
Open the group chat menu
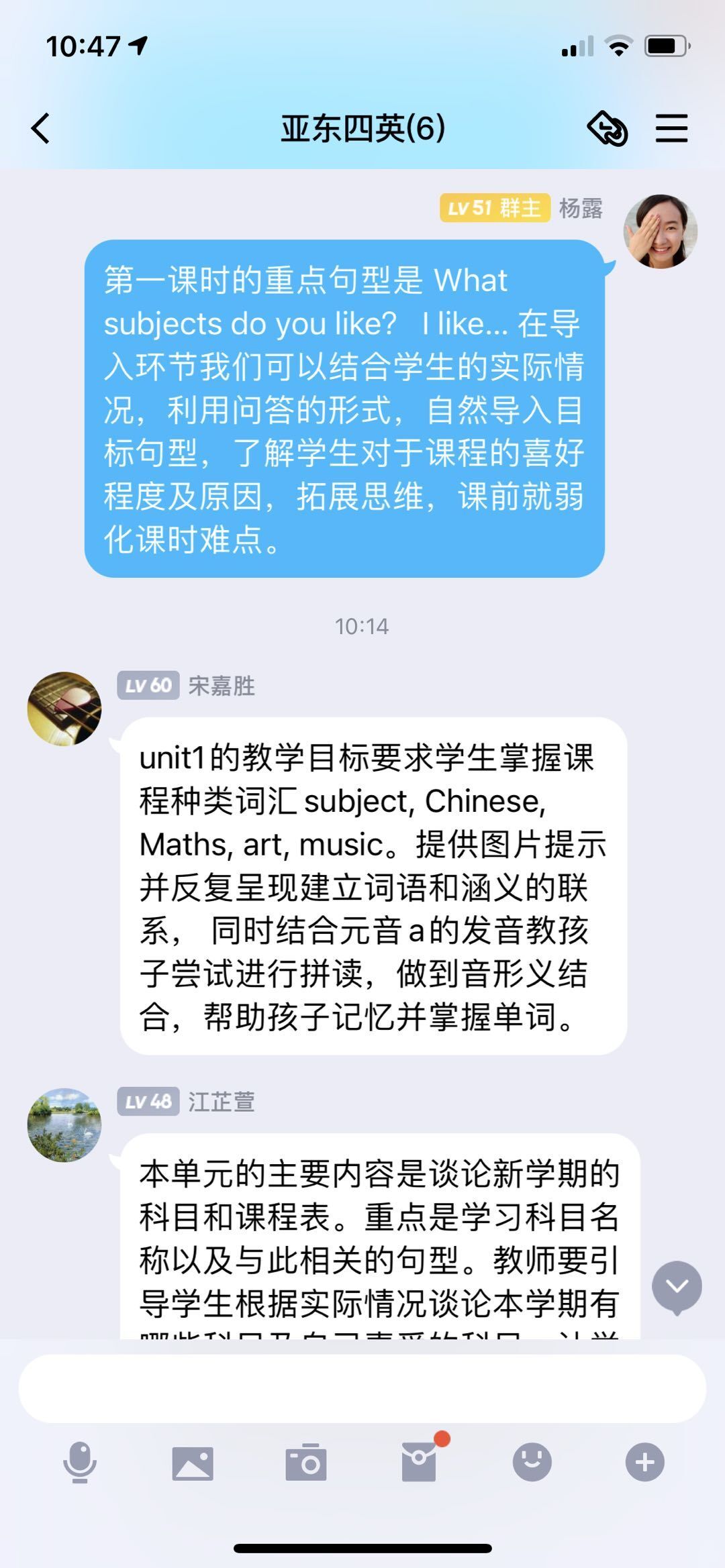(671, 128)
